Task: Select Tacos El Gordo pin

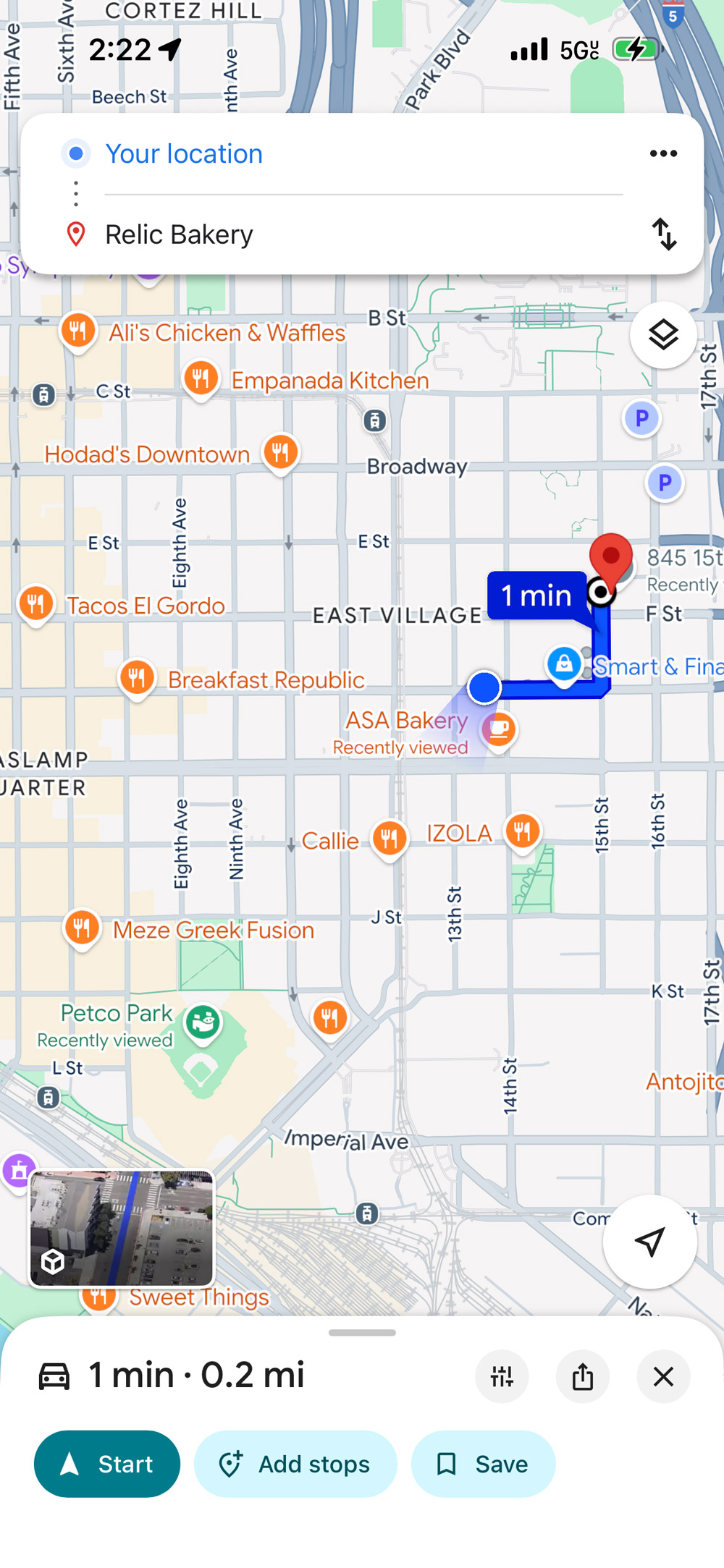Action: click(35, 603)
